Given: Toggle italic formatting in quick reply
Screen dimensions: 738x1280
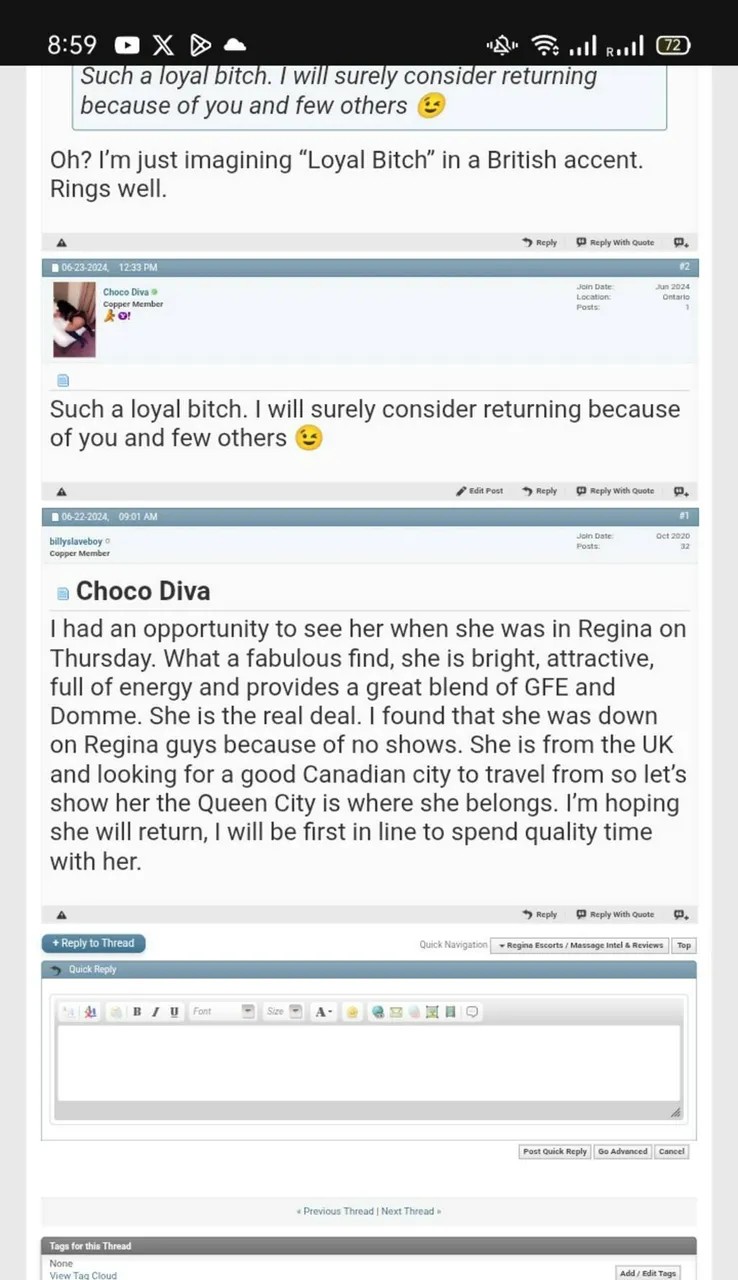Looking at the screenshot, I should click(x=156, y=1012).
